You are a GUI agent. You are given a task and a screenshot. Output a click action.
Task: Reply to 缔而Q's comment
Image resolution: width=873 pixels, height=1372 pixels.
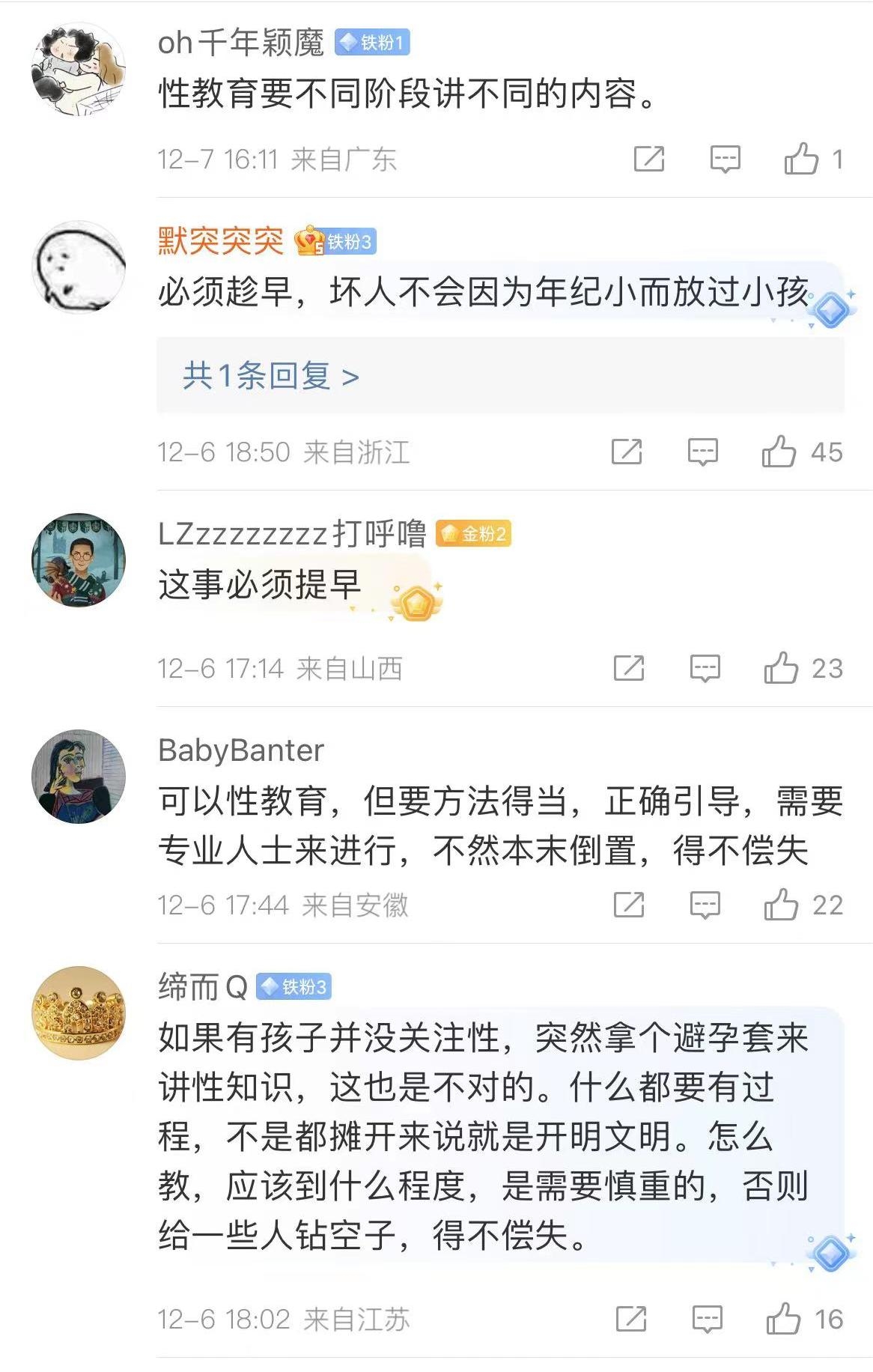point(707,1319)
